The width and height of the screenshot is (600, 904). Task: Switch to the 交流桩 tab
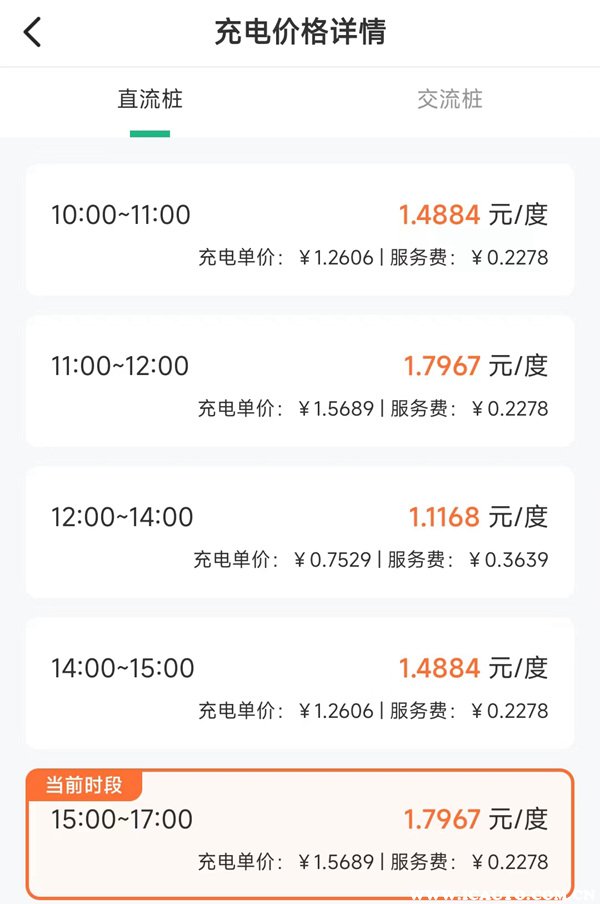coord(450,100)
